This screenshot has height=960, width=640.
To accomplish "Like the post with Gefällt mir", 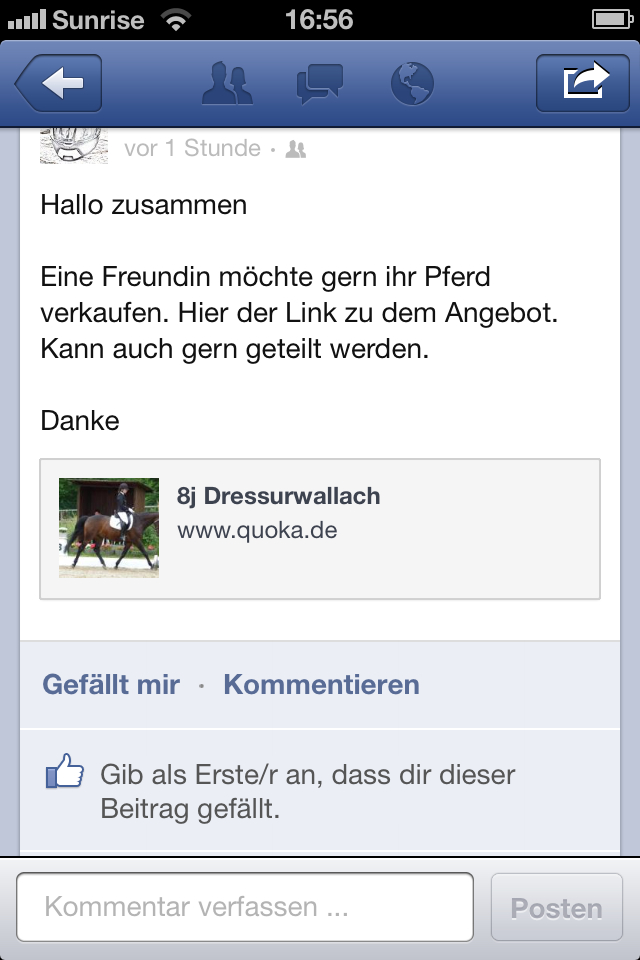I will [x=111, y=685].
